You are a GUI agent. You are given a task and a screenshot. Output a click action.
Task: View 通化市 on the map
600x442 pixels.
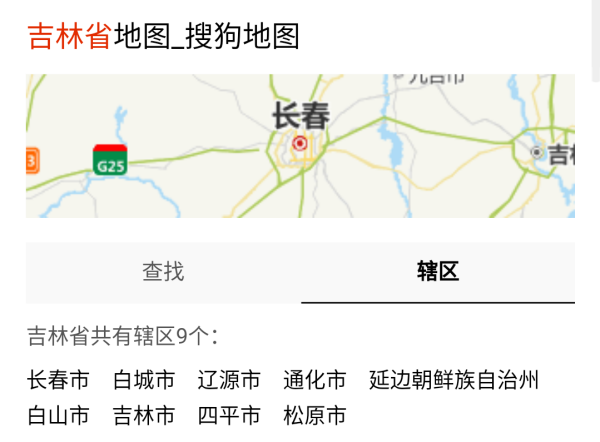[x=314, y=381]
